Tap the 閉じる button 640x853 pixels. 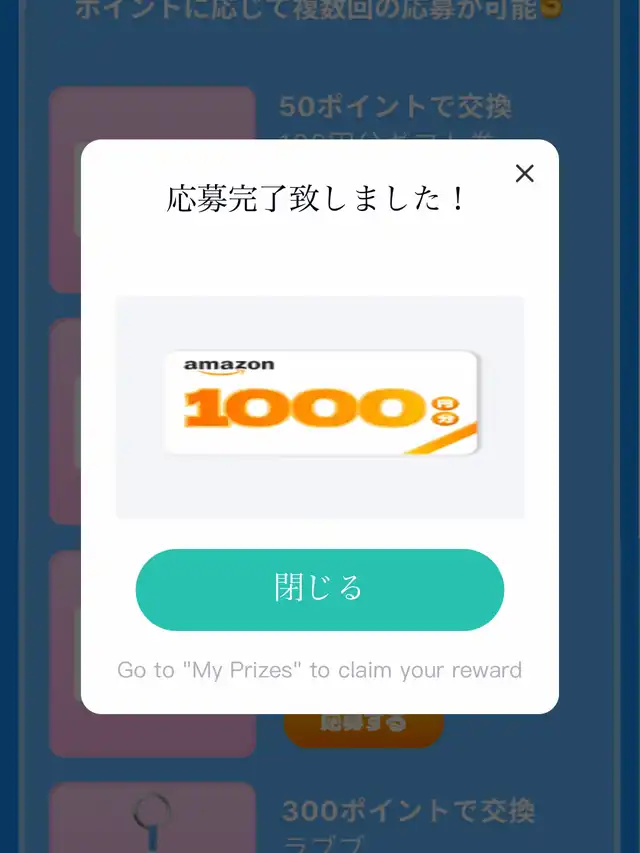point(320,589)
